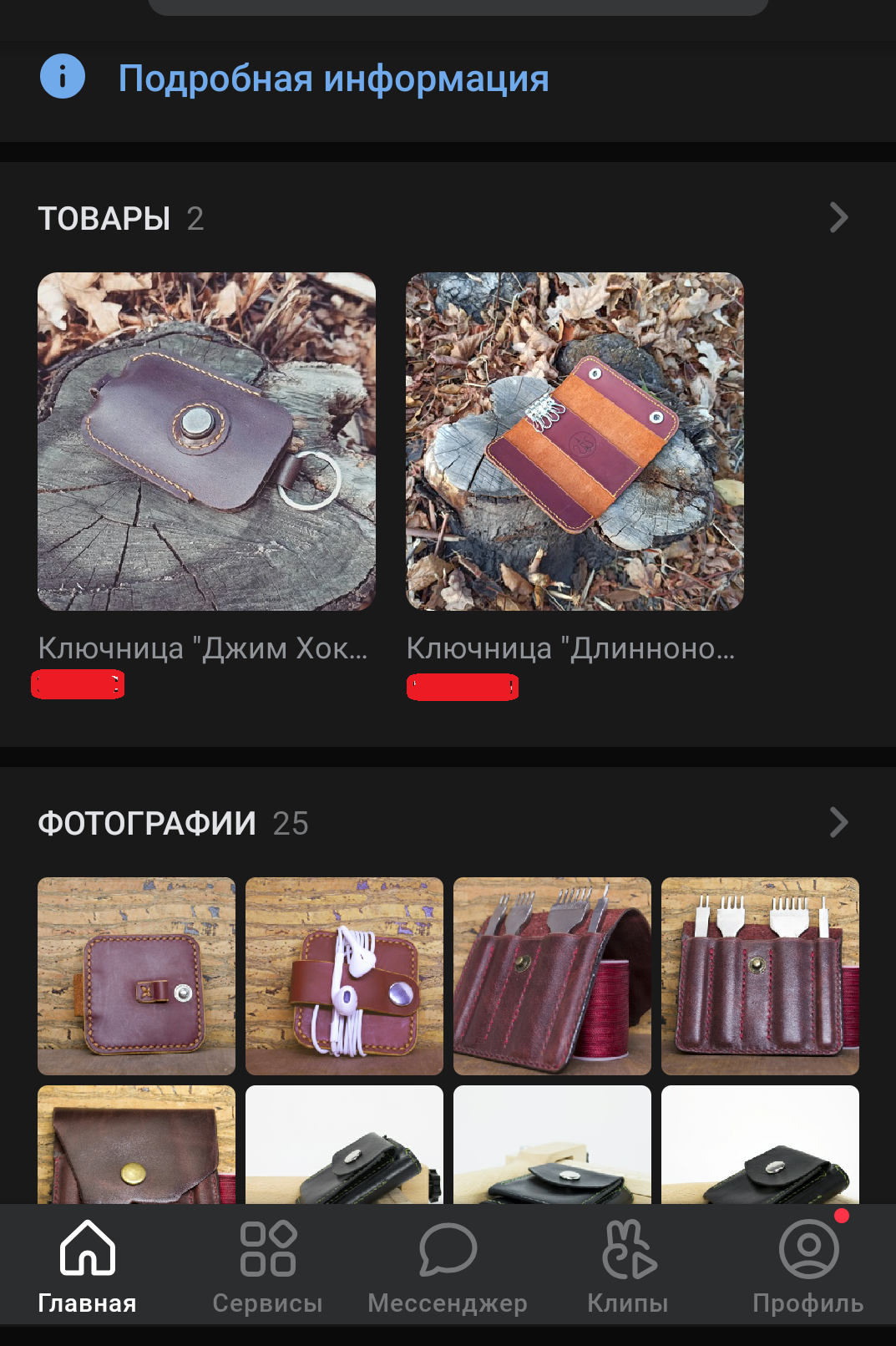The height and width of the screenshot is (1346, 896).
Task: Open the Подробная информация link
Action: (332, 79)
